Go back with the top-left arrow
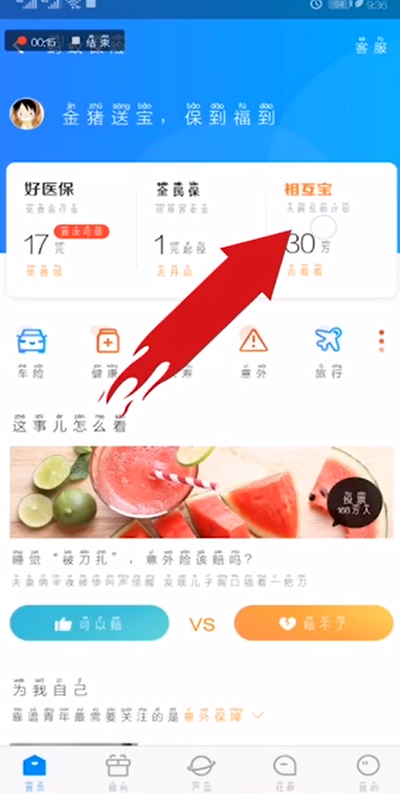 19,46
